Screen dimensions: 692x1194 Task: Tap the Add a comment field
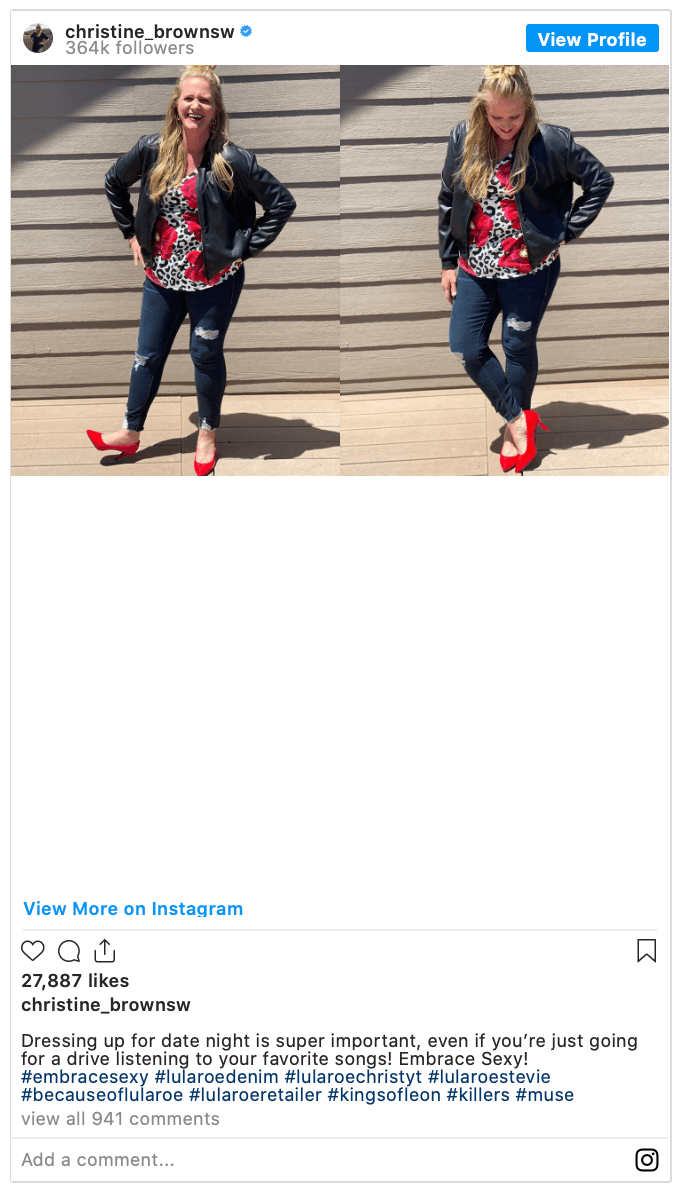(300, 1160)
